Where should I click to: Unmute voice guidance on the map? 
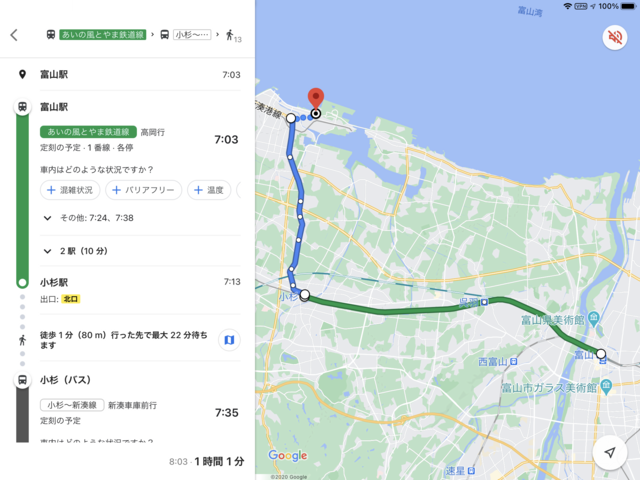pos(613,38)
